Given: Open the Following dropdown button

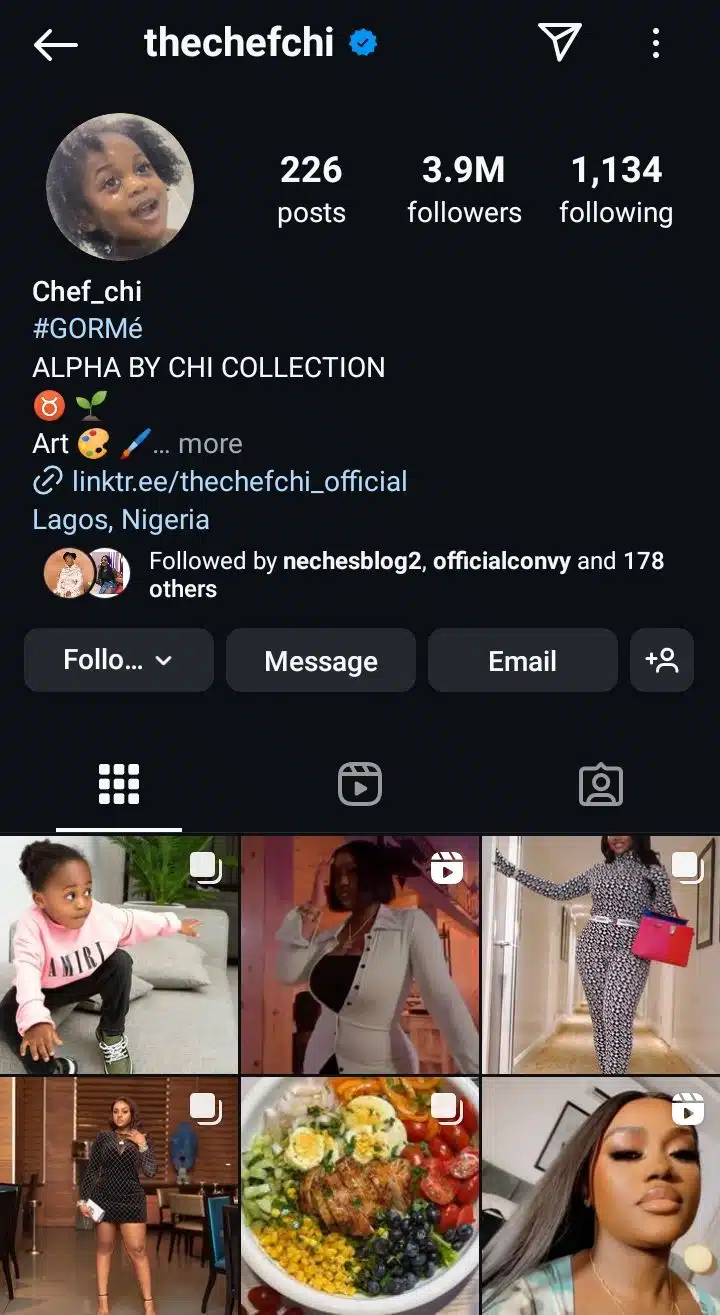Looking at the screenshot, I should pyautogui.click(x=119, y=660).
